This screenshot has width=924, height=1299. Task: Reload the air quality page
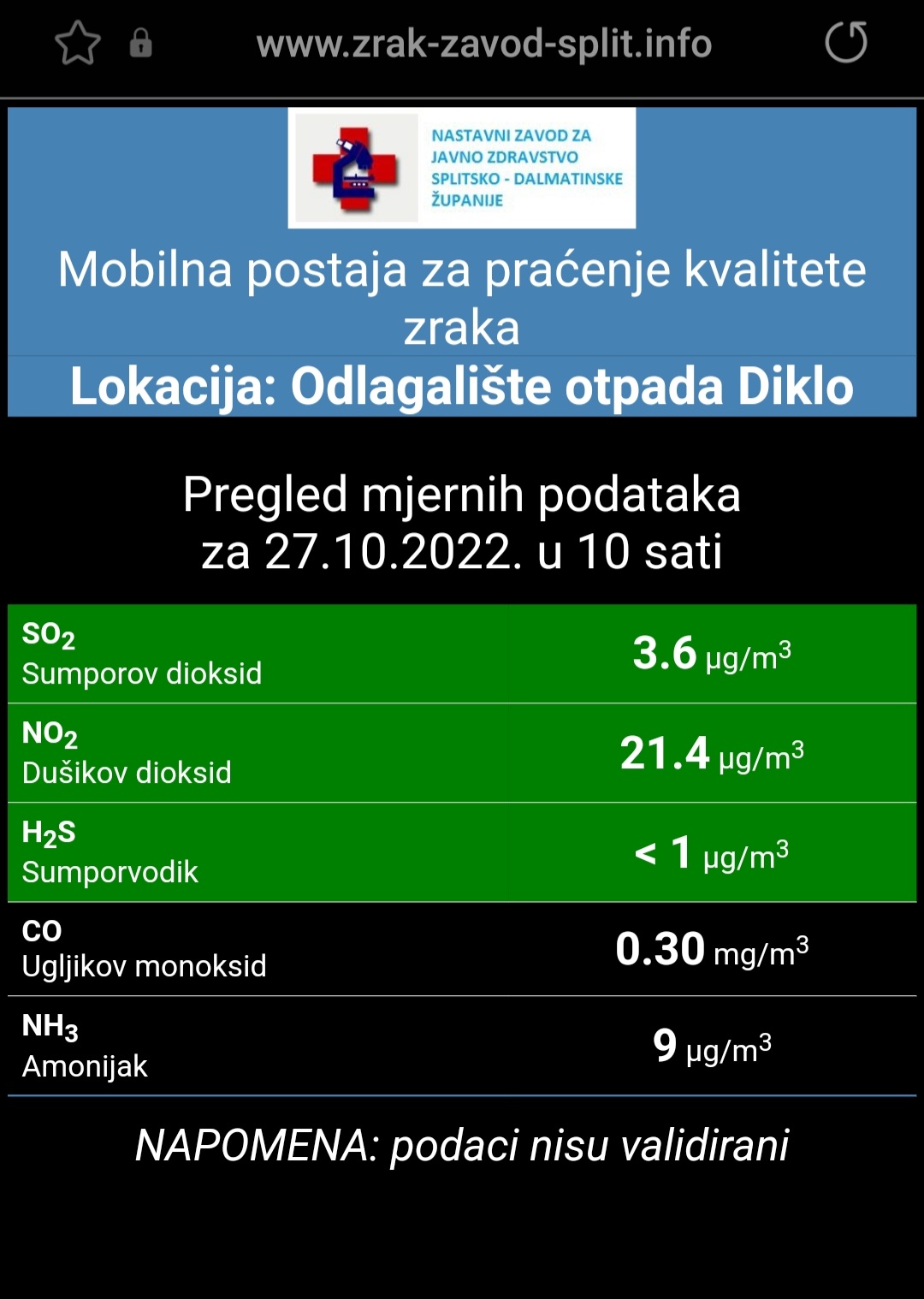pos(845,43)
